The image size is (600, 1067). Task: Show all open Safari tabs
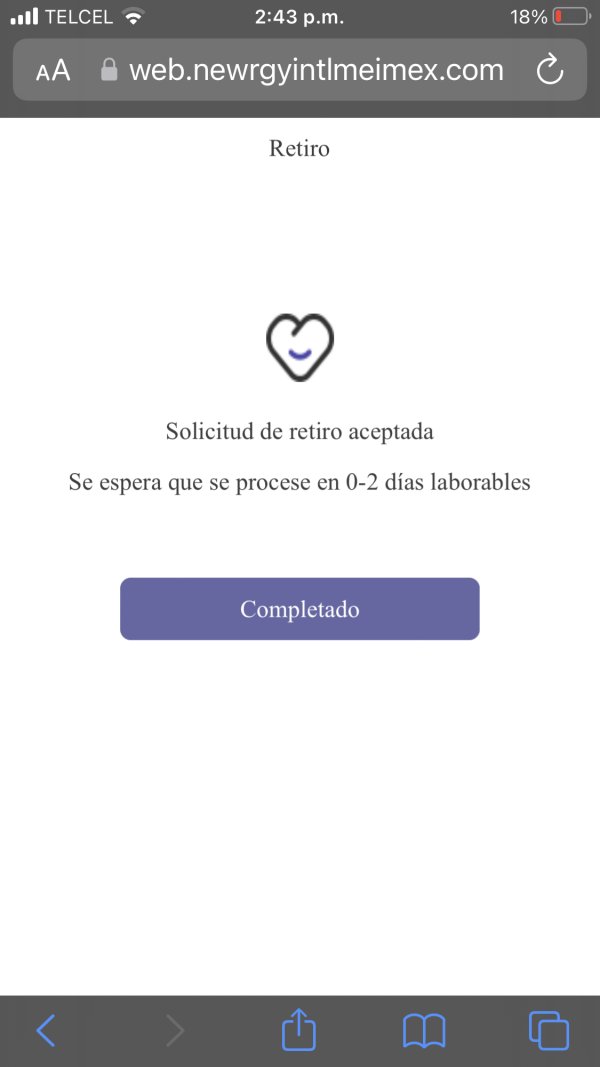(x=548, y=1030)
